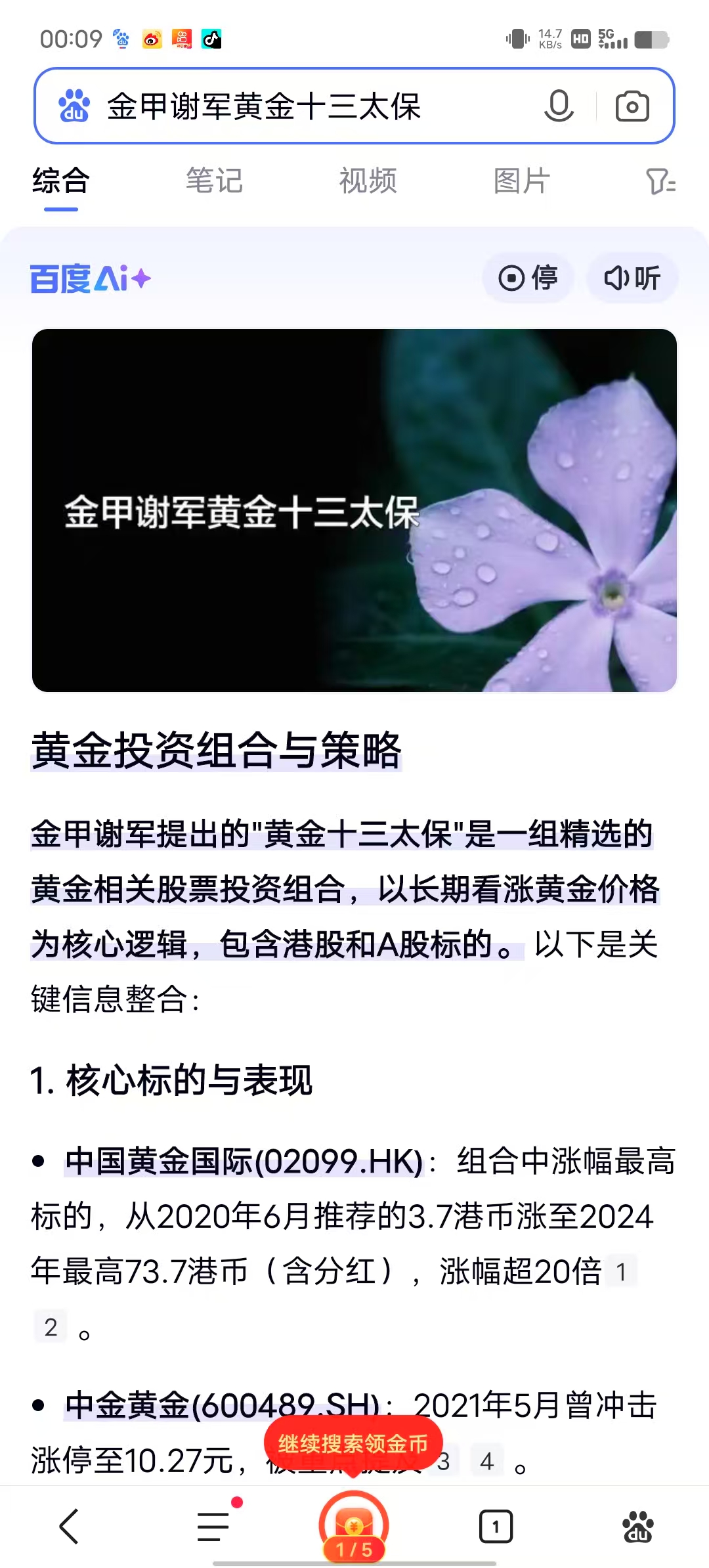The height and width of the screenshot is (1568, 709).
Task: Tap 继续搜索领金币 bubble
Action: pyautogui.click(x=353, y=1443)
